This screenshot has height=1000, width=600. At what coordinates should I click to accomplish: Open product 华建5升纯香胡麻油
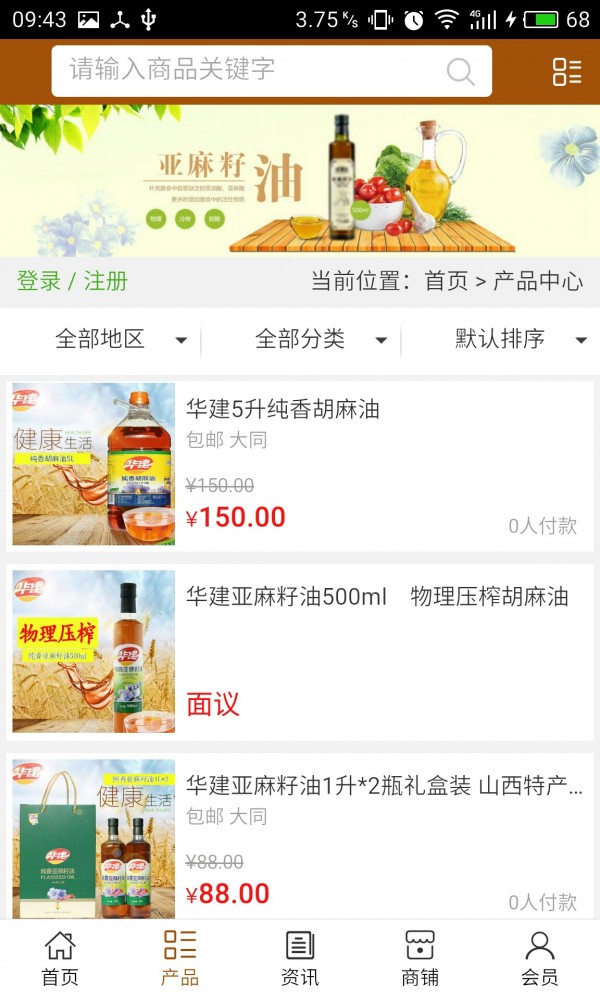300,464
